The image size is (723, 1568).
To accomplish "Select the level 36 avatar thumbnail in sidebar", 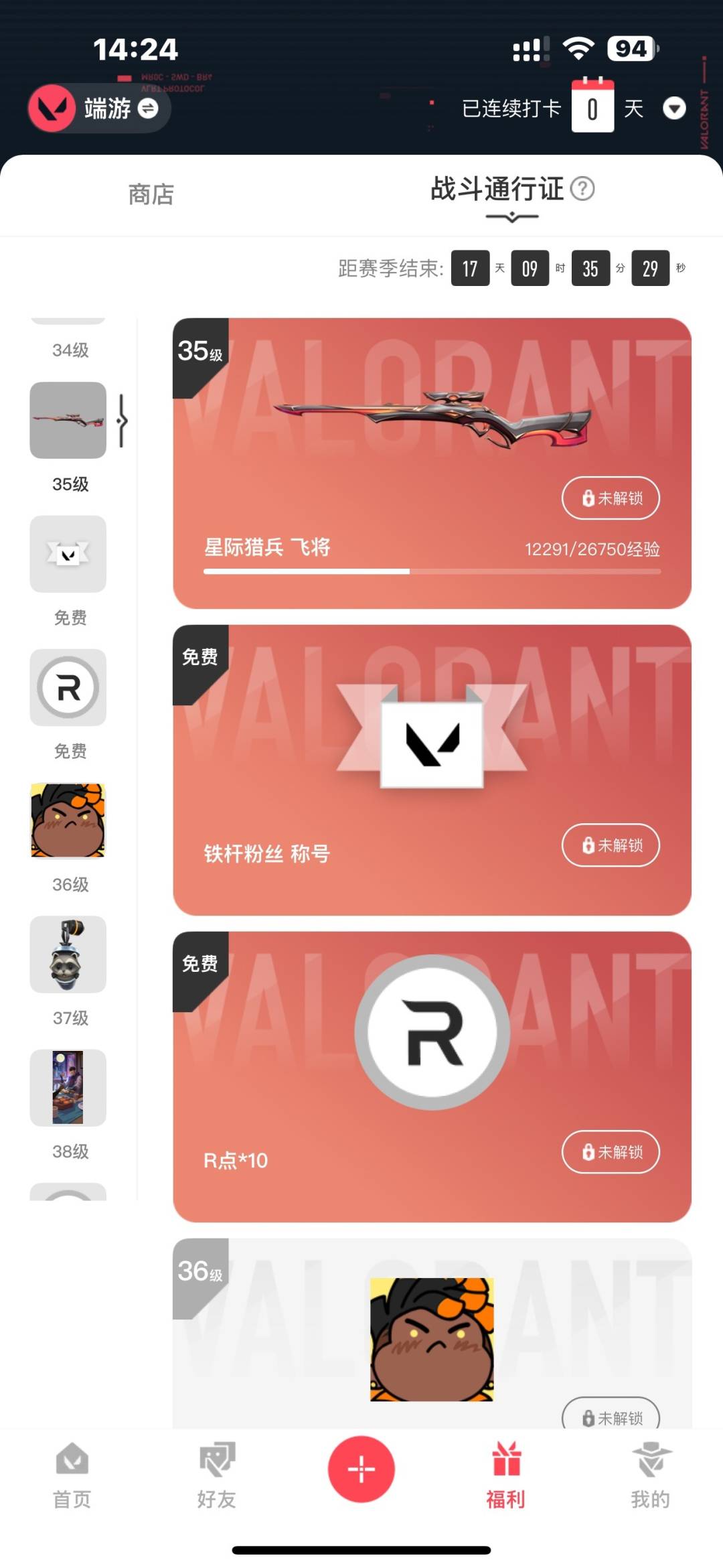I will pyautogui.click(x=68, y=821).
